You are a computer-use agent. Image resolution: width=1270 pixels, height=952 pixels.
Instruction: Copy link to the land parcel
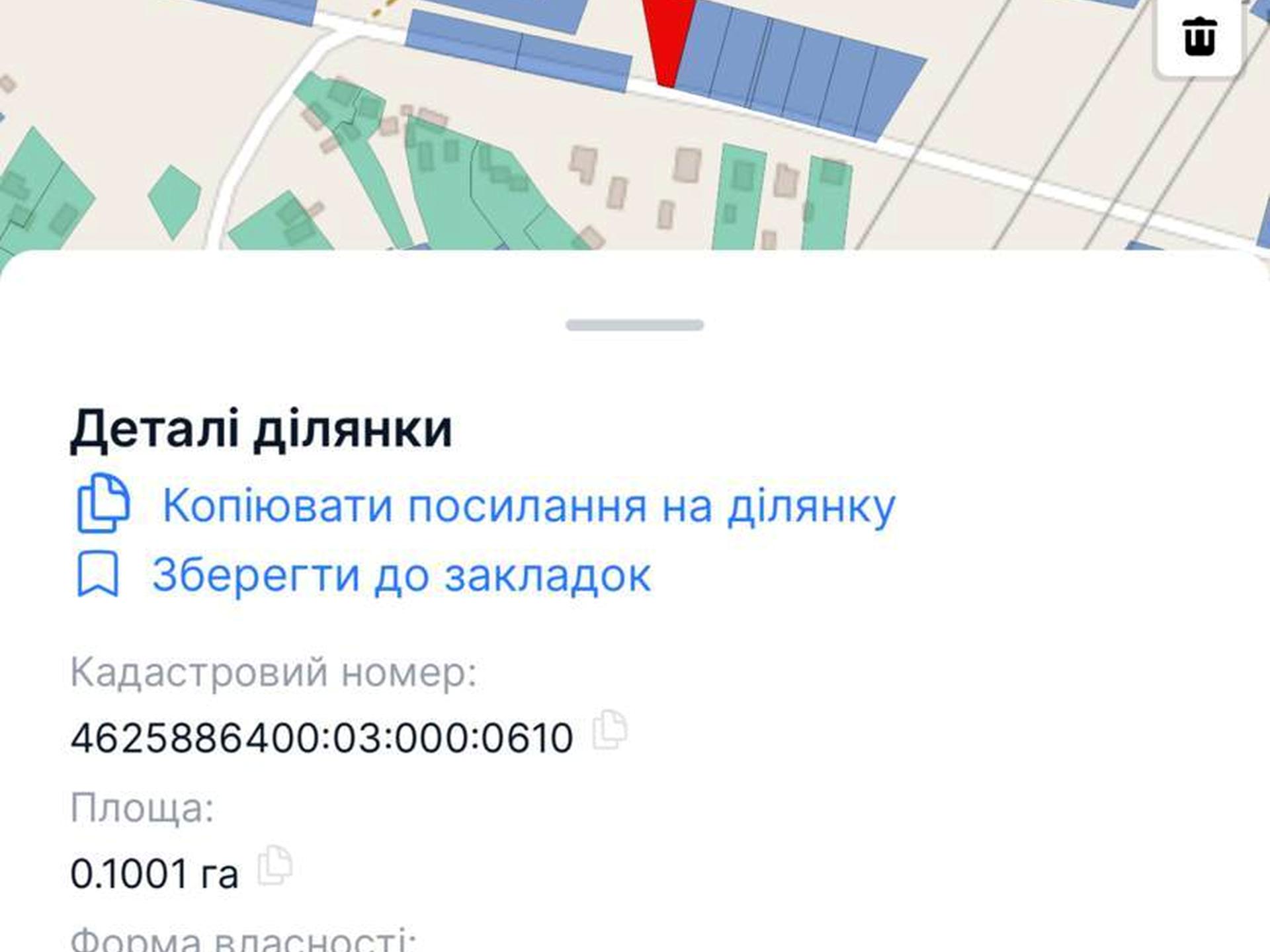[528, 506]
